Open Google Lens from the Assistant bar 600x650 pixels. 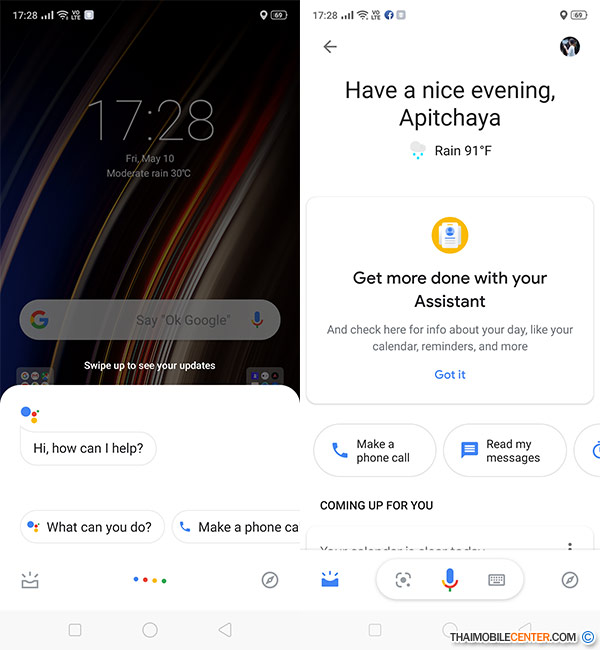click(x=403, y=580)
